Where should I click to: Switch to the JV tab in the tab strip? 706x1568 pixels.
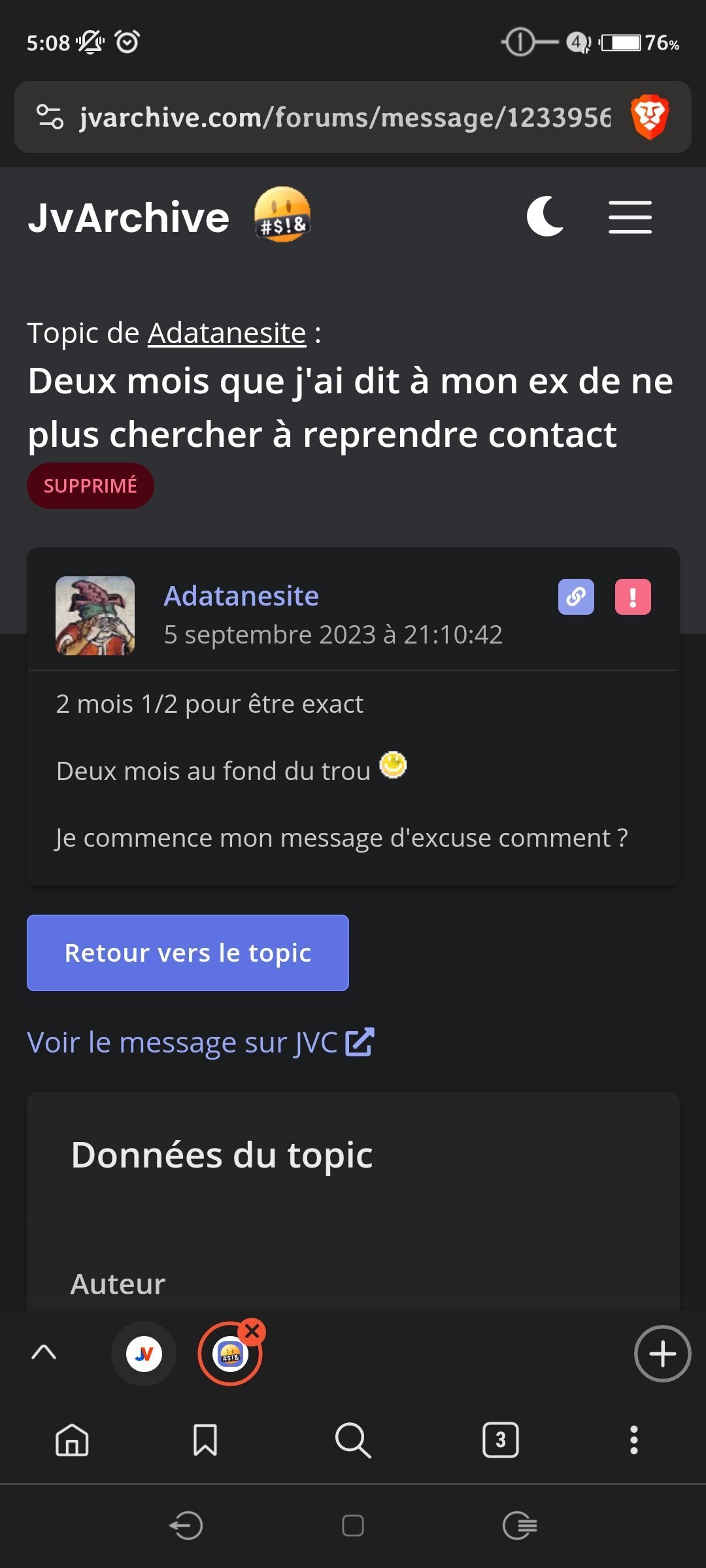tap(144, 1354)
